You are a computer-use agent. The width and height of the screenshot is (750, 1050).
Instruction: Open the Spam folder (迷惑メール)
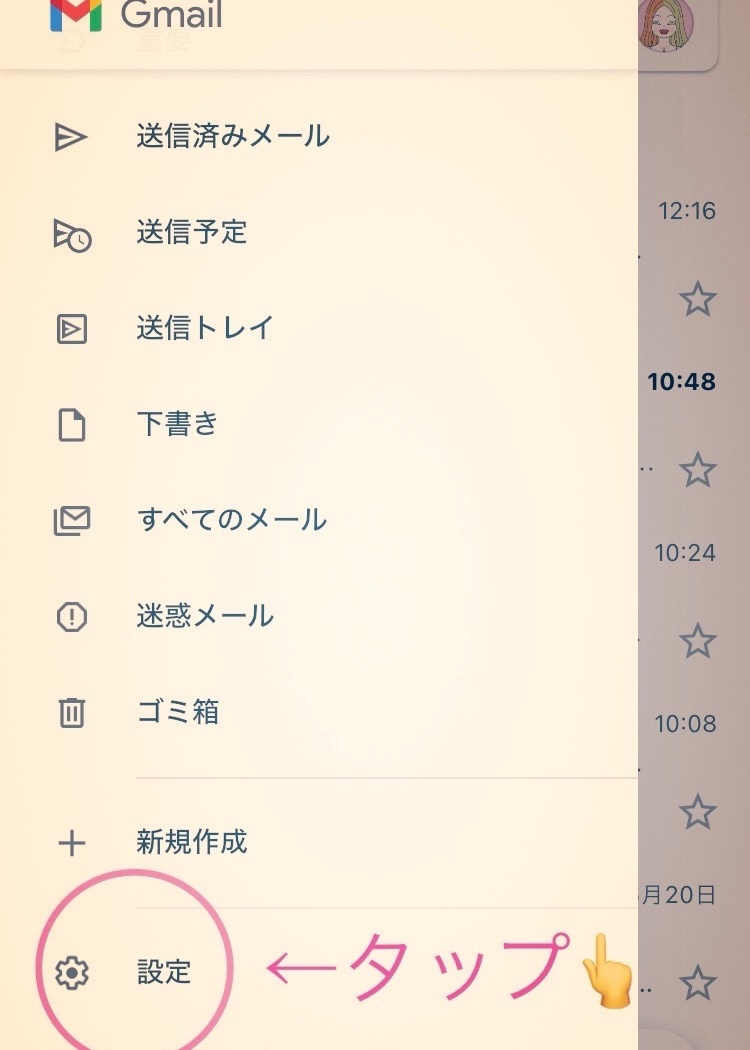(204, 616)
